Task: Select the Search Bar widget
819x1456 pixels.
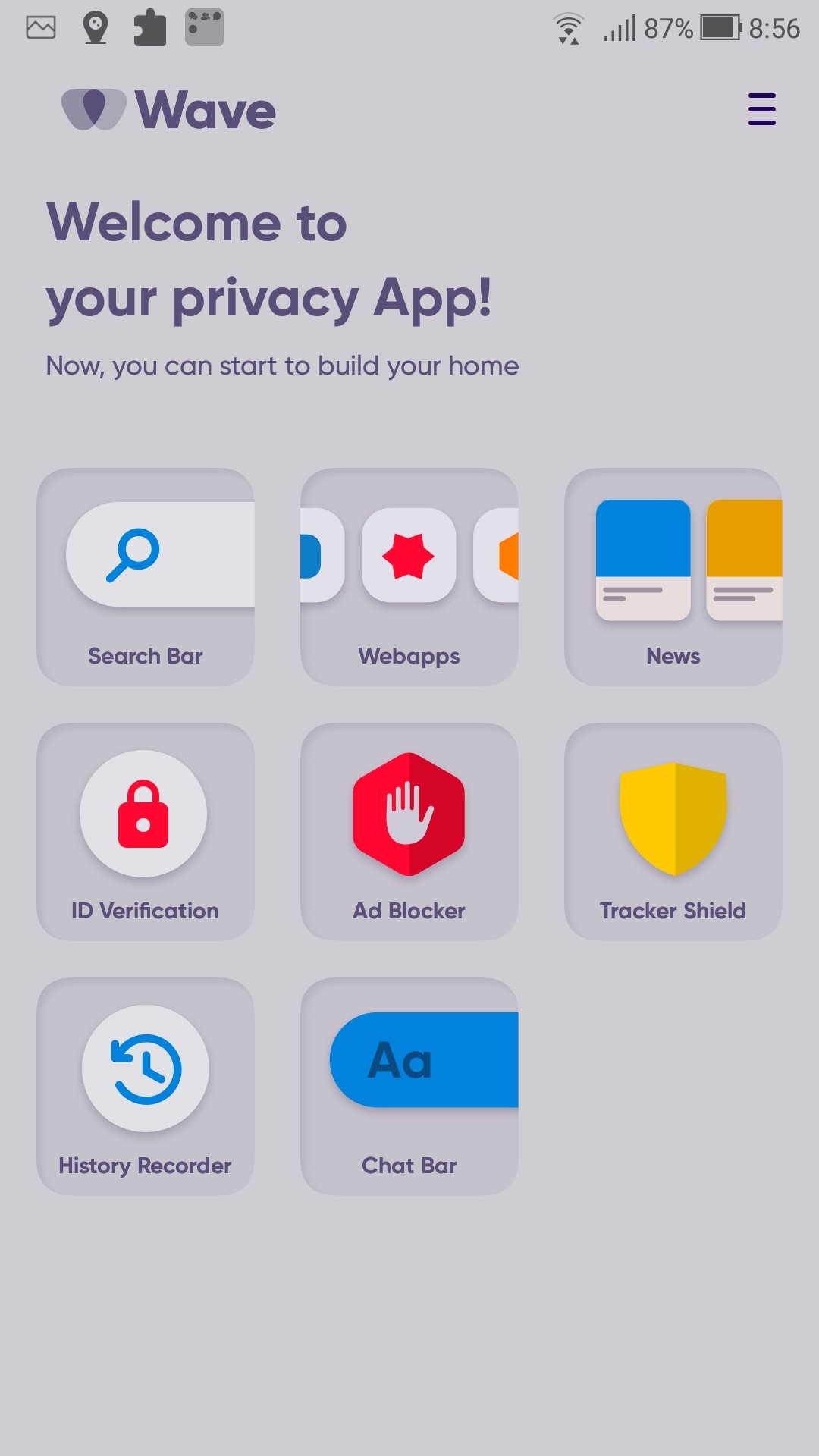Action: click(x=146, y=576)
